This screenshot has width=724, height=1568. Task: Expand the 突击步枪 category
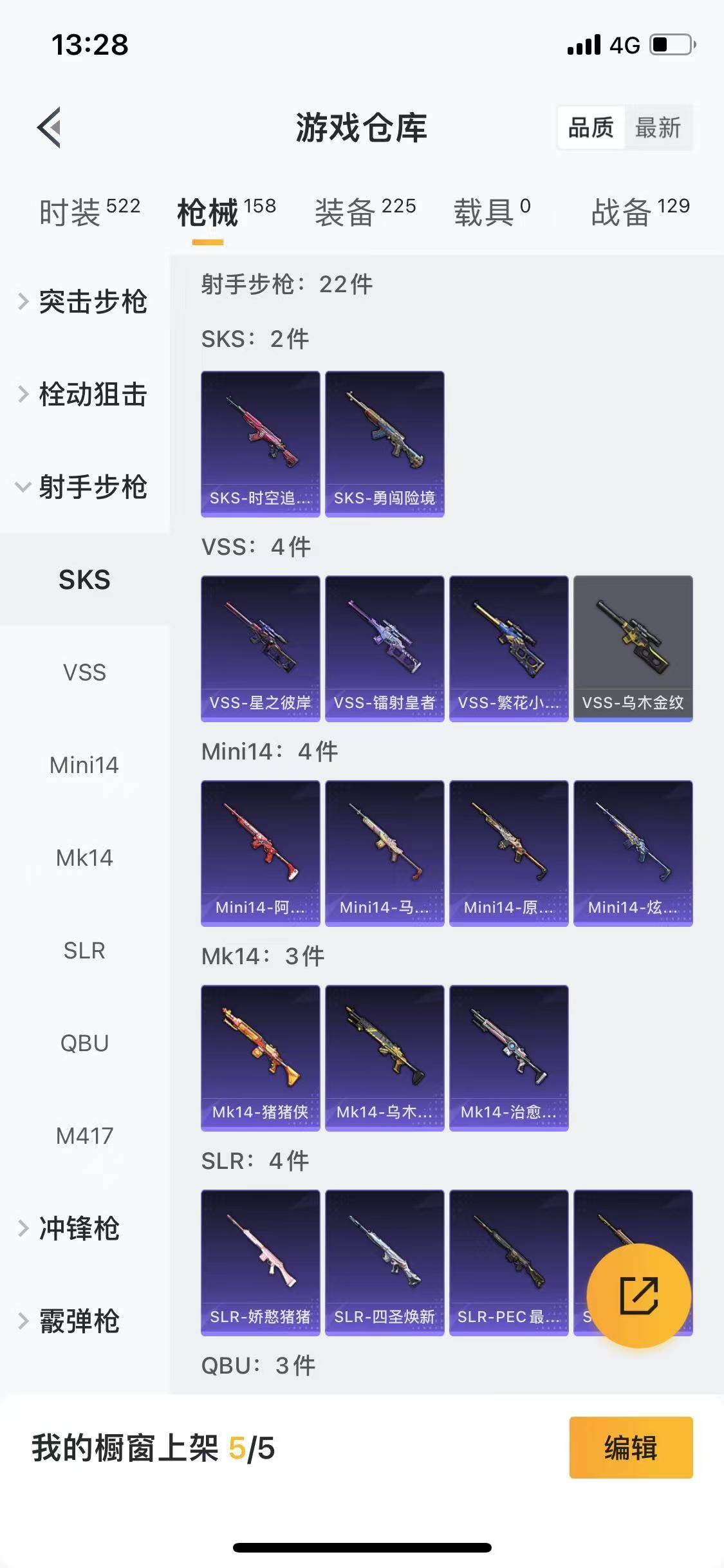click(x=84, y=301)
